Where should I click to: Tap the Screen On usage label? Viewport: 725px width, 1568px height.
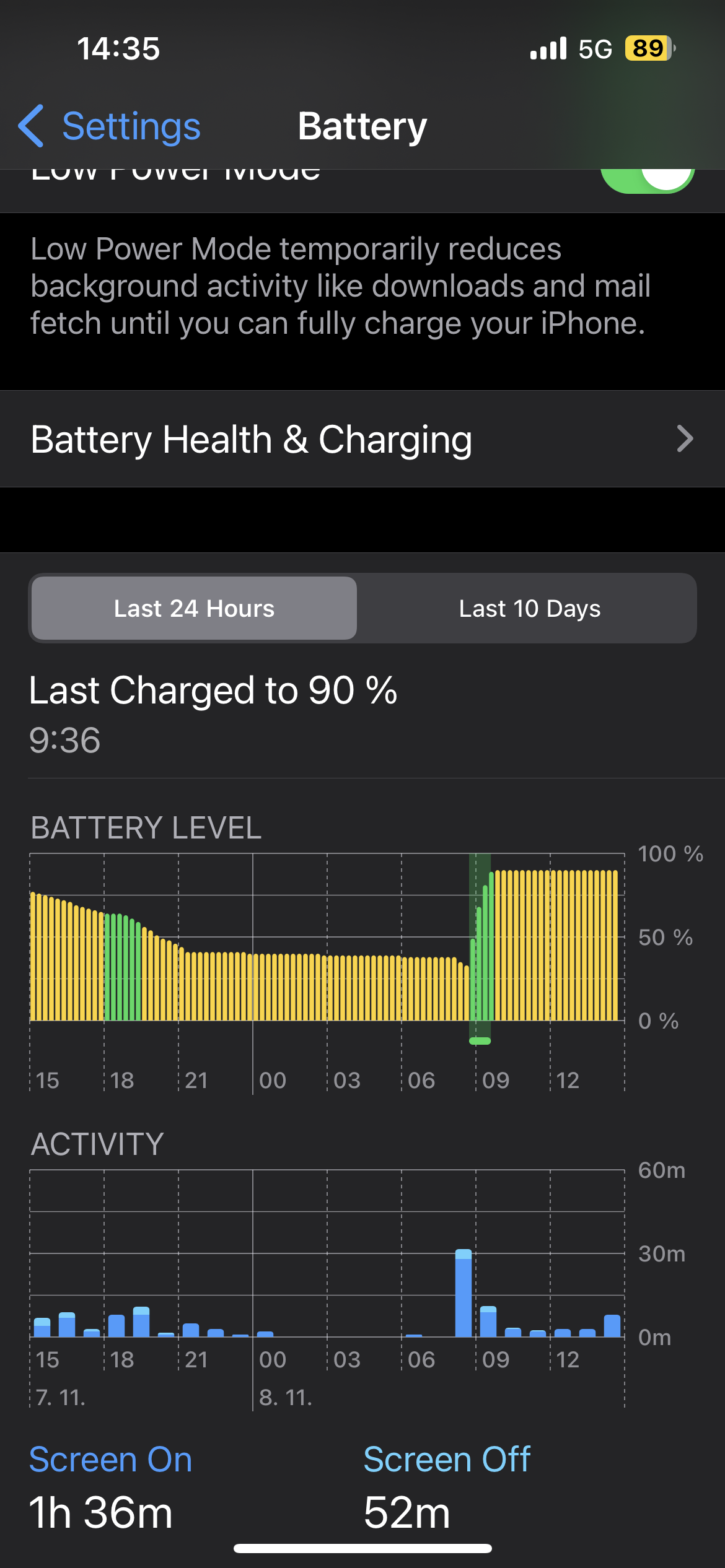tap(111, 1459)
